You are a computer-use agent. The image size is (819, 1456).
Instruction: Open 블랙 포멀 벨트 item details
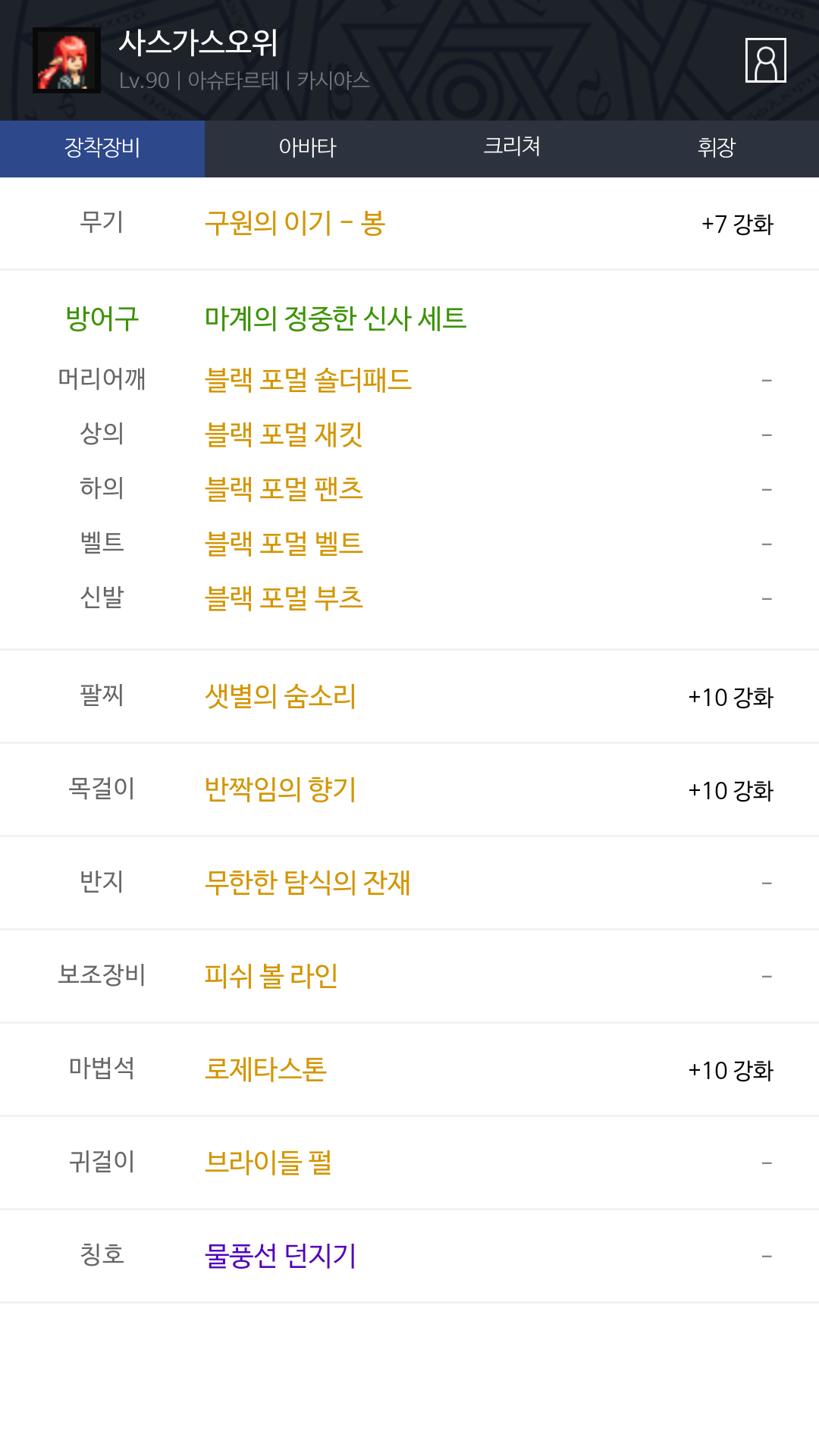click(x=284, y=544)
